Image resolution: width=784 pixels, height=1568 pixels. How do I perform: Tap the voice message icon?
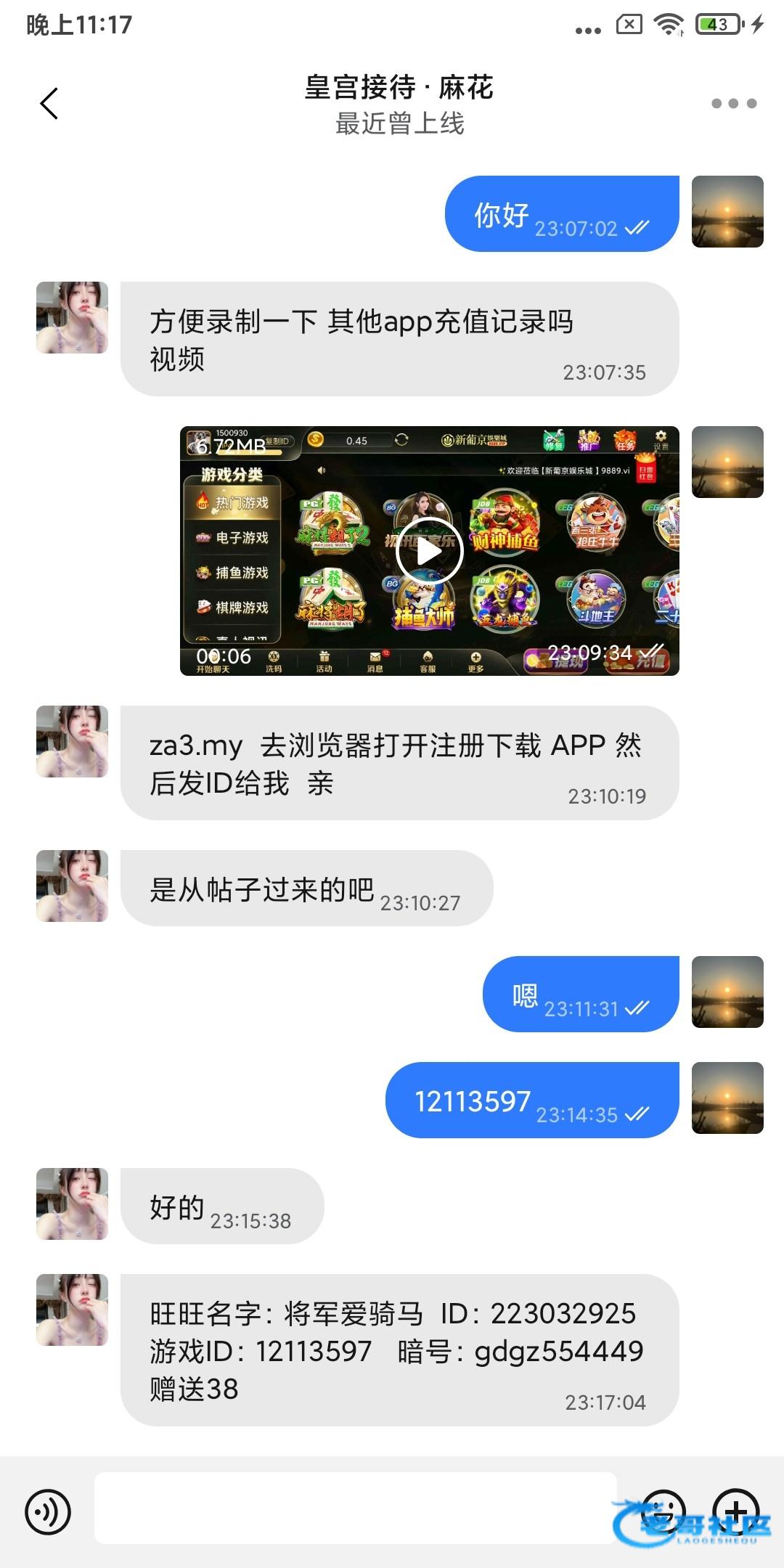[x=48, y=1512]
